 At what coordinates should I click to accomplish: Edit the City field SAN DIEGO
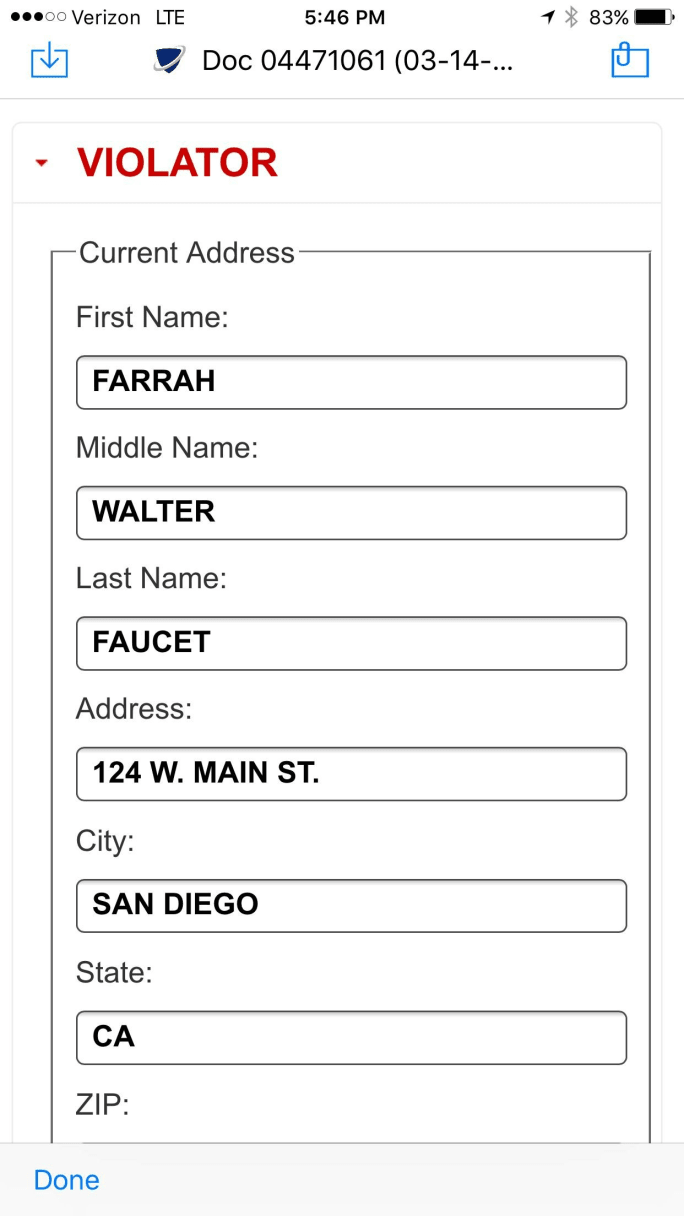[x=351, y=905]
